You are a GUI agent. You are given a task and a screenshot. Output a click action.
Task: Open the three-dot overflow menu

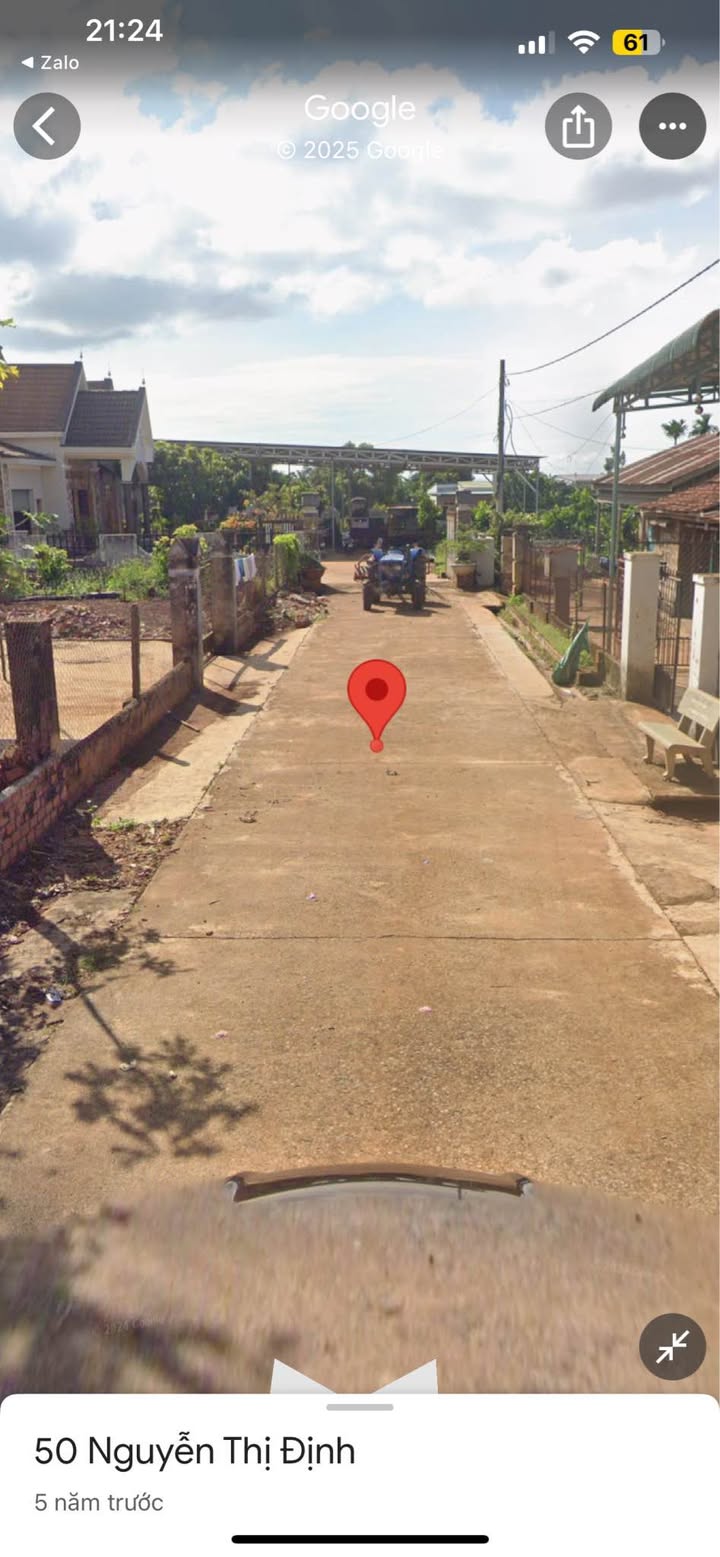(x=672, y=126)
